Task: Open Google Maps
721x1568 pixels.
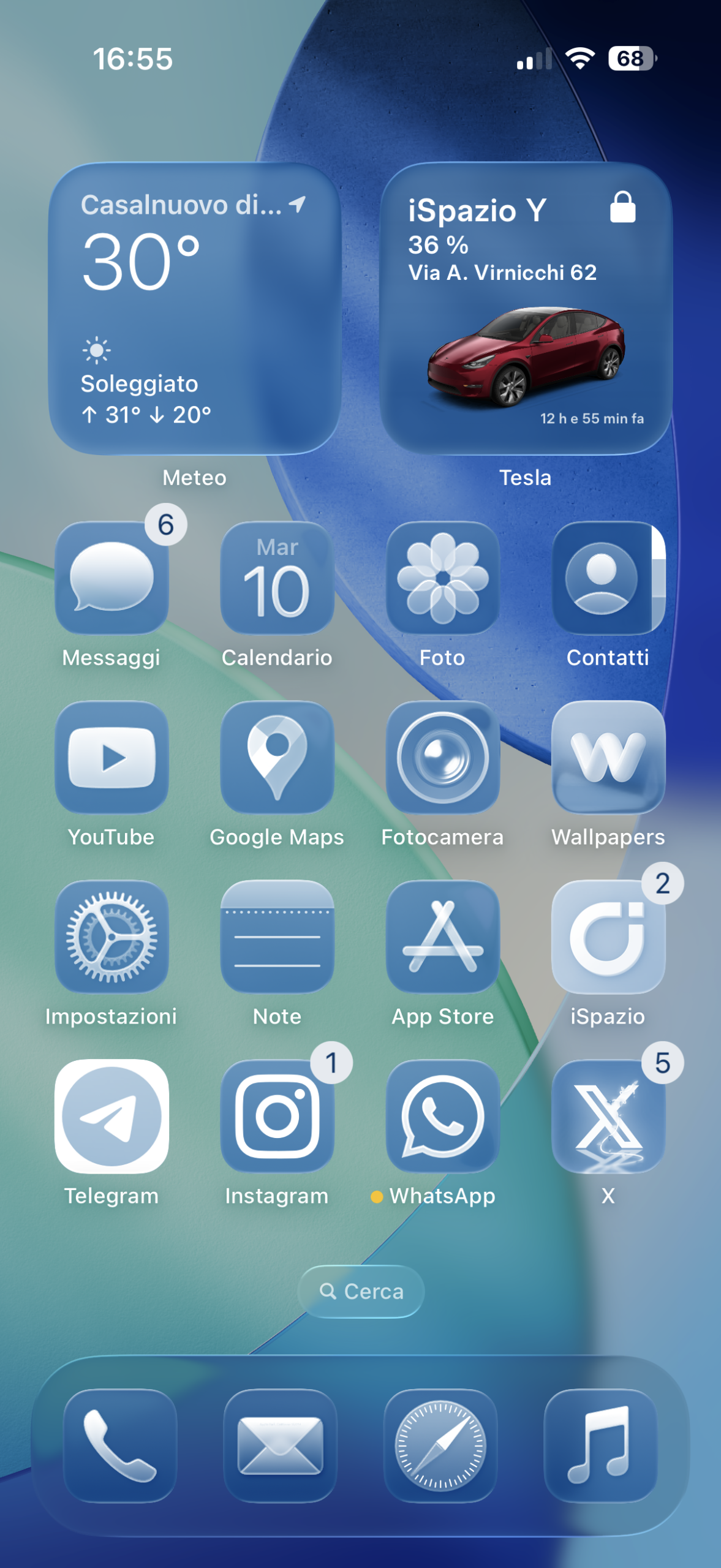Action: [277, 758]
